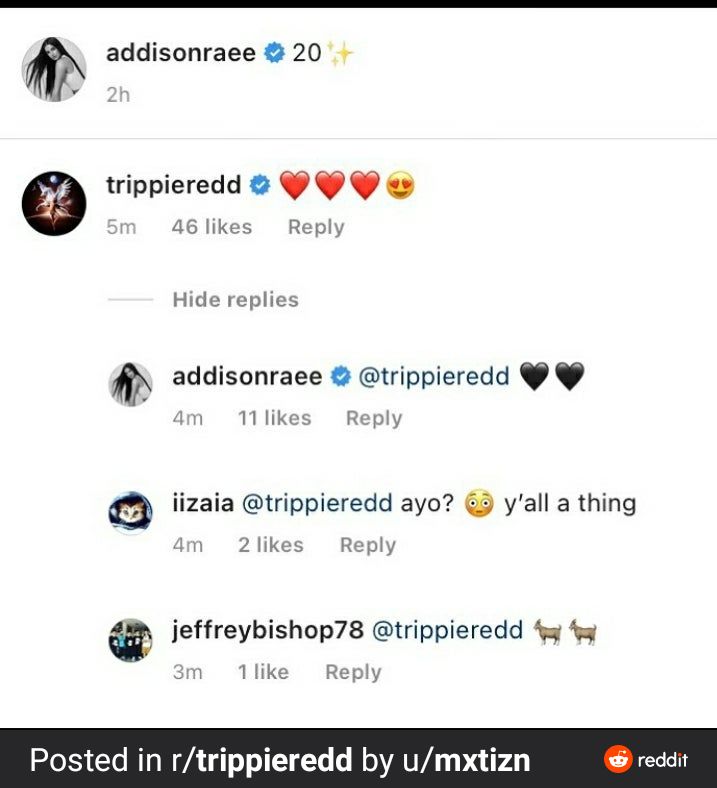View iizaia's profile via avatar
Image resolution: width=717 pixels, height=788 pixels.
pos(130,513)
